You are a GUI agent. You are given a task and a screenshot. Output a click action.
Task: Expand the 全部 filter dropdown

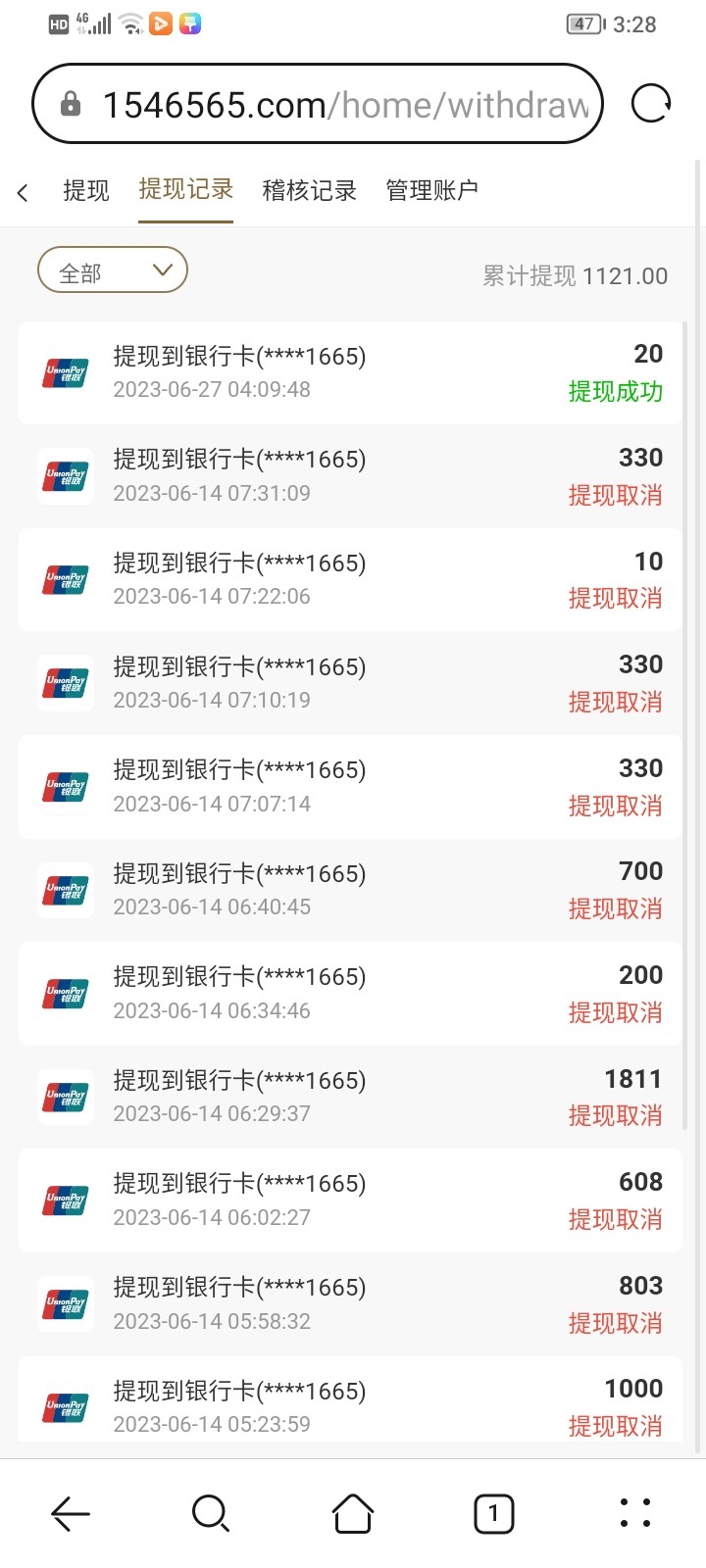point(113,270)
